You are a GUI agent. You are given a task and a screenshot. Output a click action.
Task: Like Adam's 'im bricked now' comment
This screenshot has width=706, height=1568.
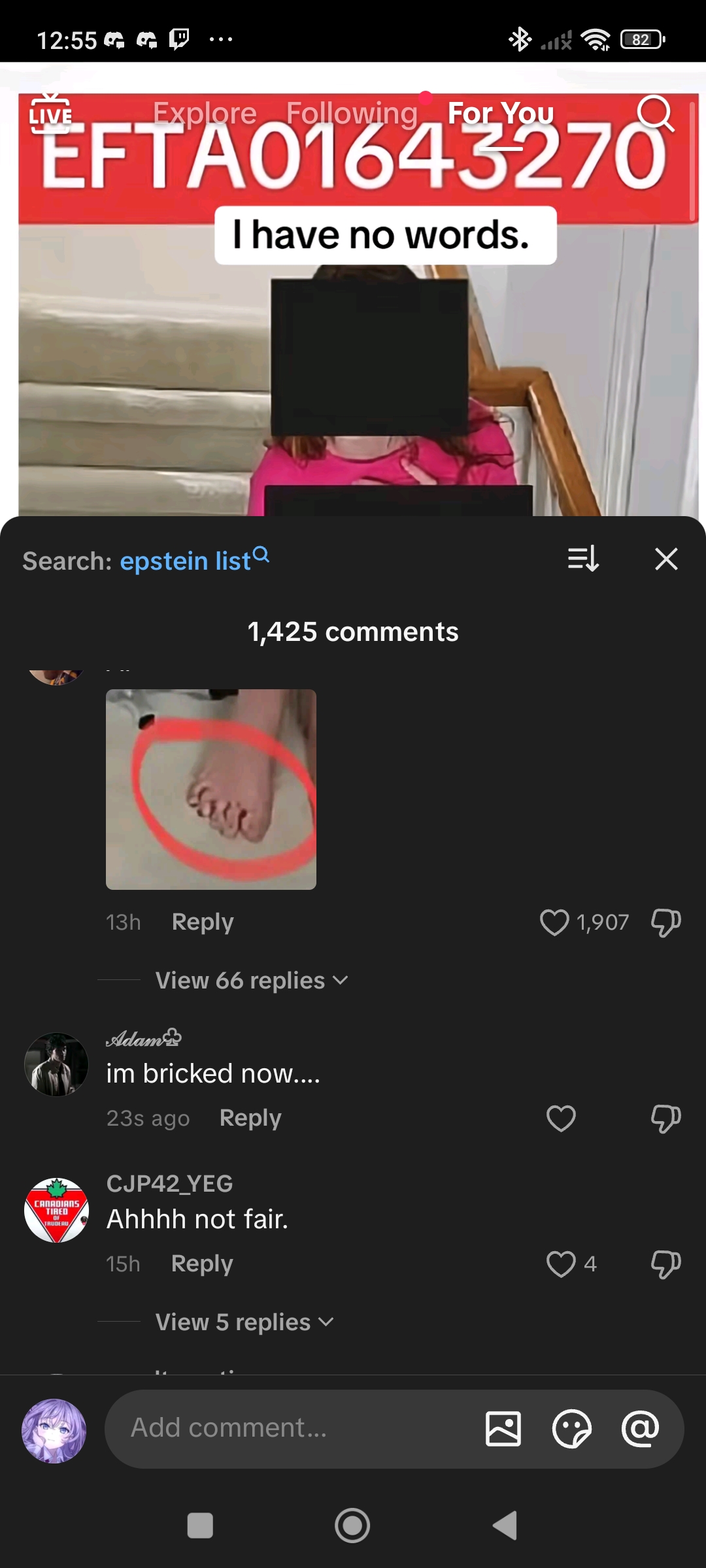point(560,1119)
